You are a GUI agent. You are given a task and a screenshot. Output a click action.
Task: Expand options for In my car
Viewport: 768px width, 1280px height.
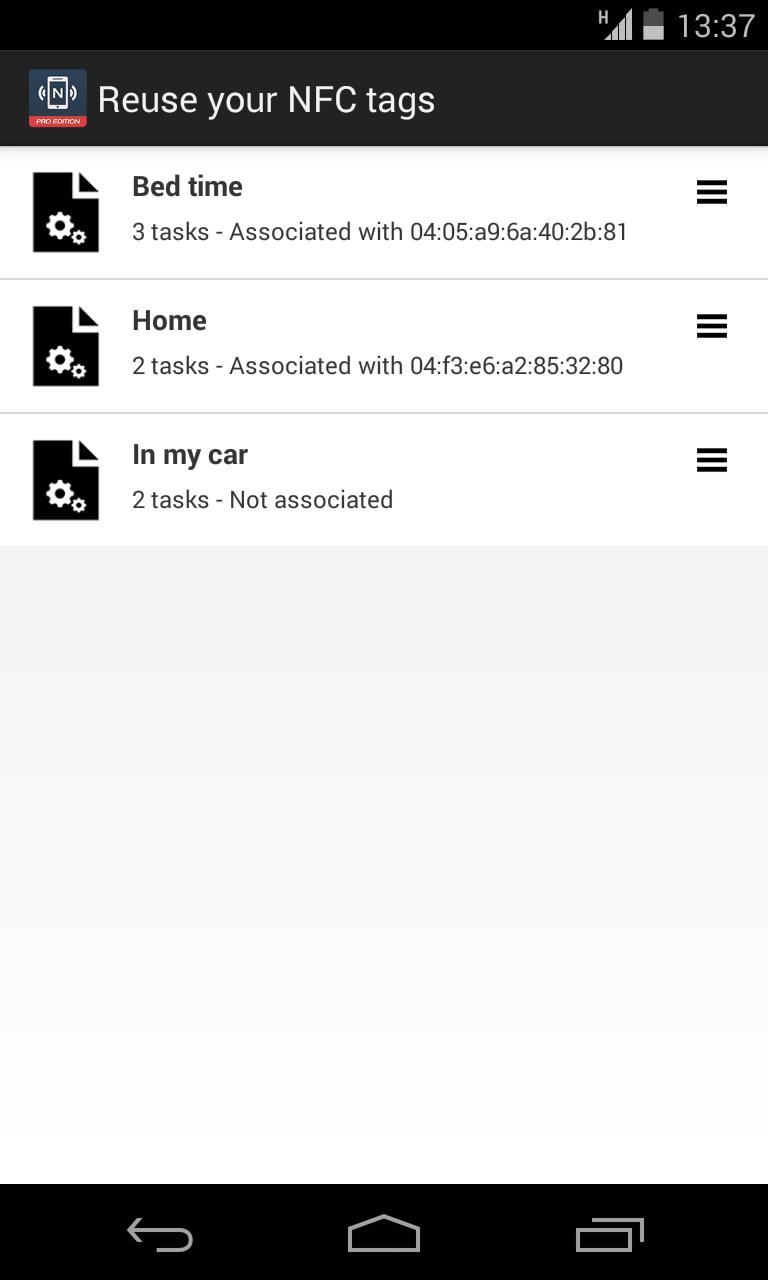(x=711, y=460)
